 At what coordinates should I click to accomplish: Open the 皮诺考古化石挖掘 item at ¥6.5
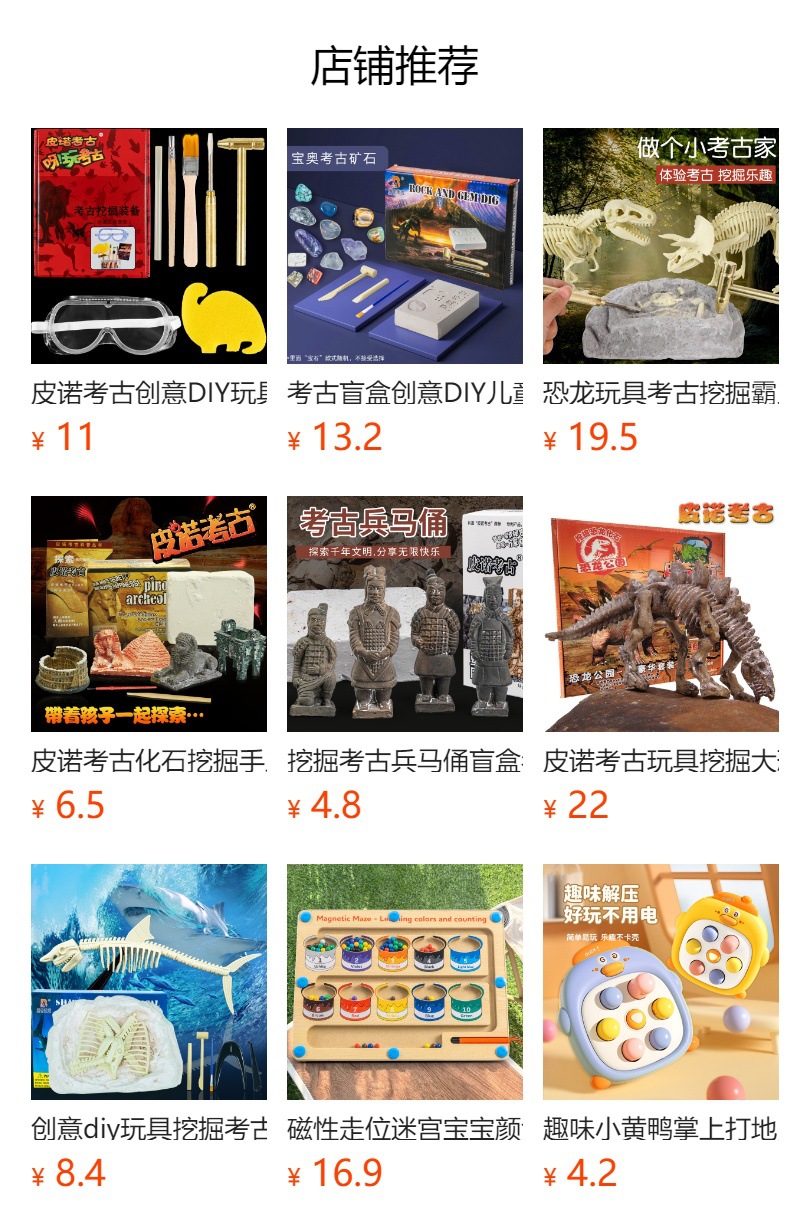pyautogui.click(x=149, y=614)
